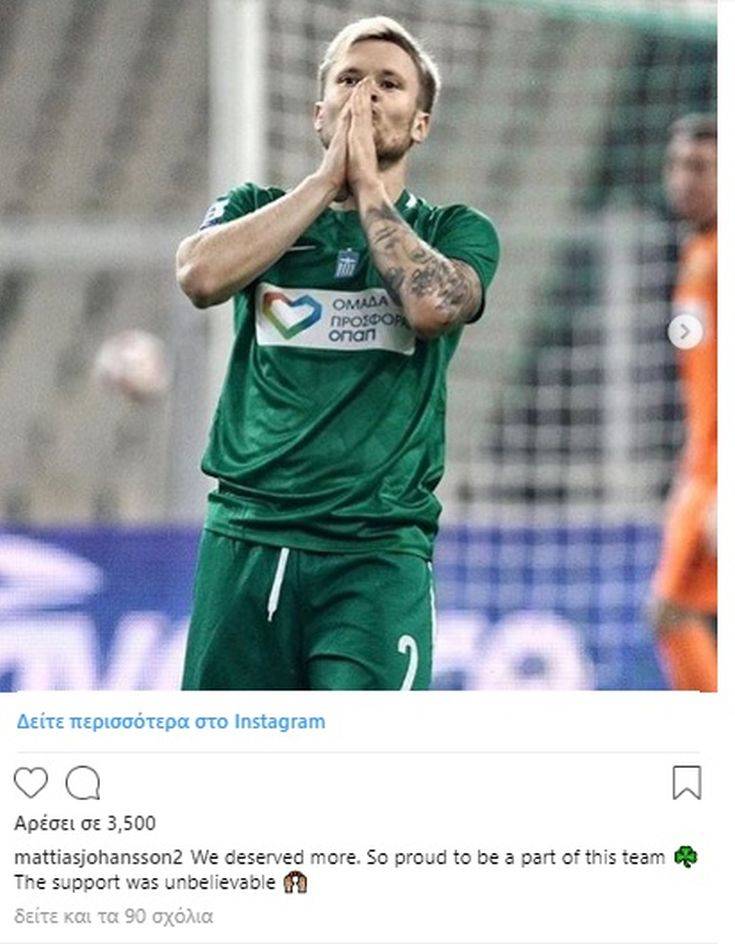This screenshot has width=735, height=944.
Task: Open comments via the speech bubble icon
Action: 83,782
